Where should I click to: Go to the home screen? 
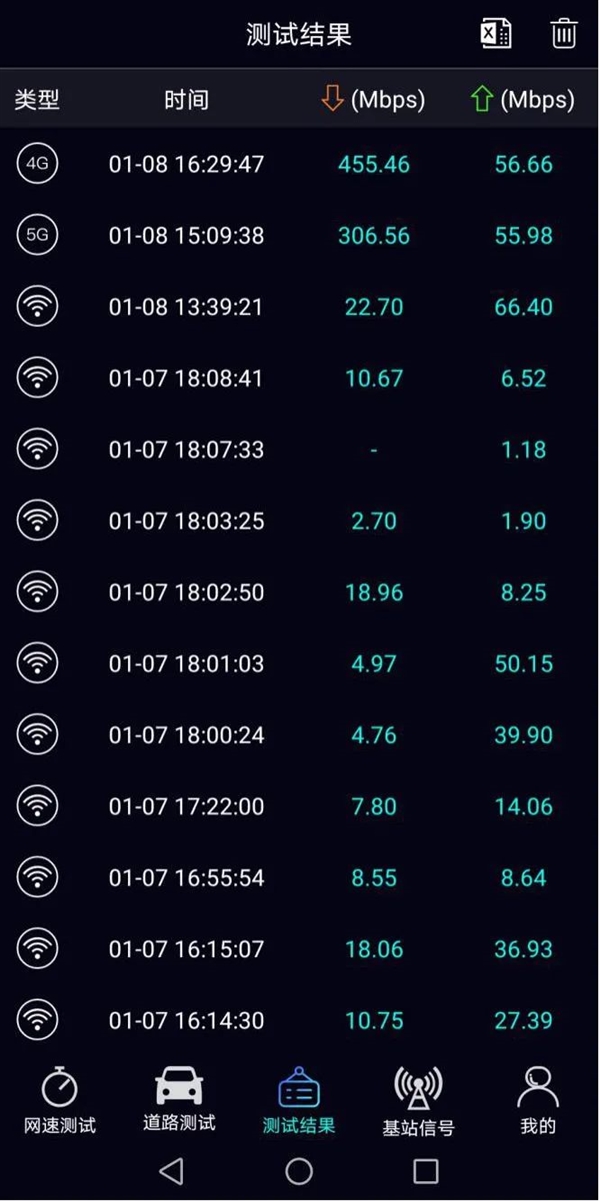(x=299, y=1171)
